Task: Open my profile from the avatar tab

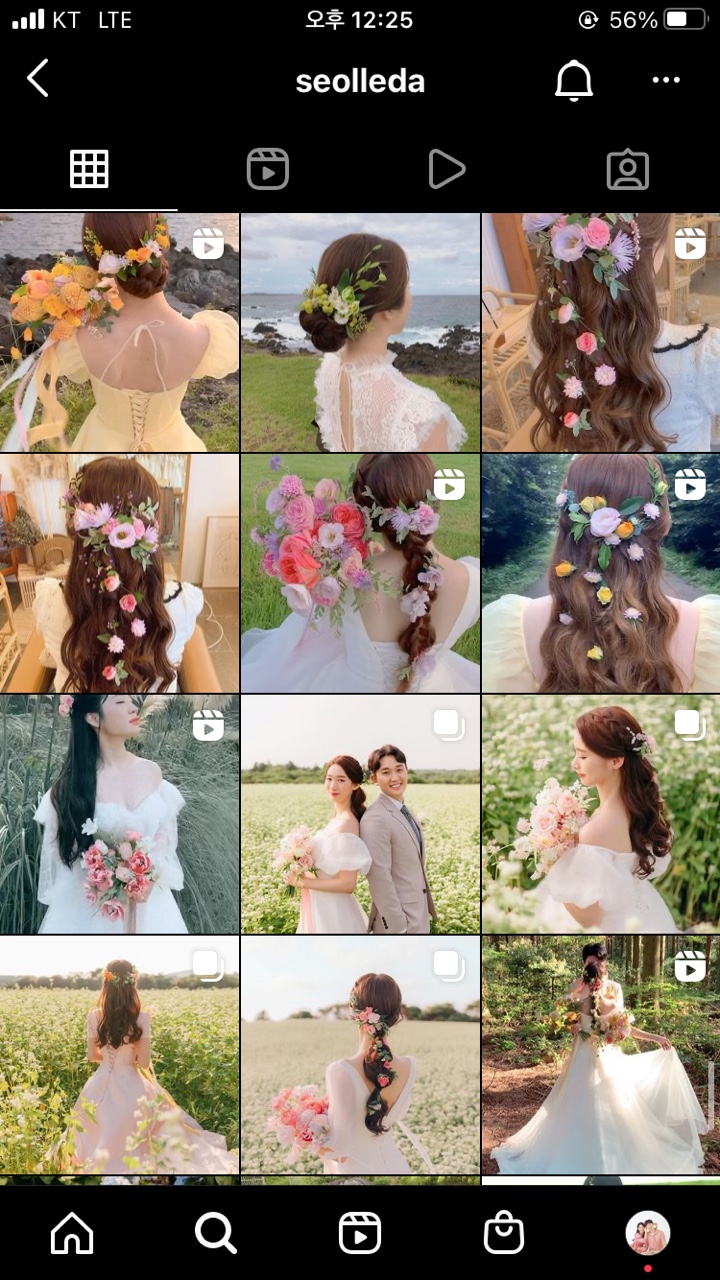Action: (x=647, y=1234)
